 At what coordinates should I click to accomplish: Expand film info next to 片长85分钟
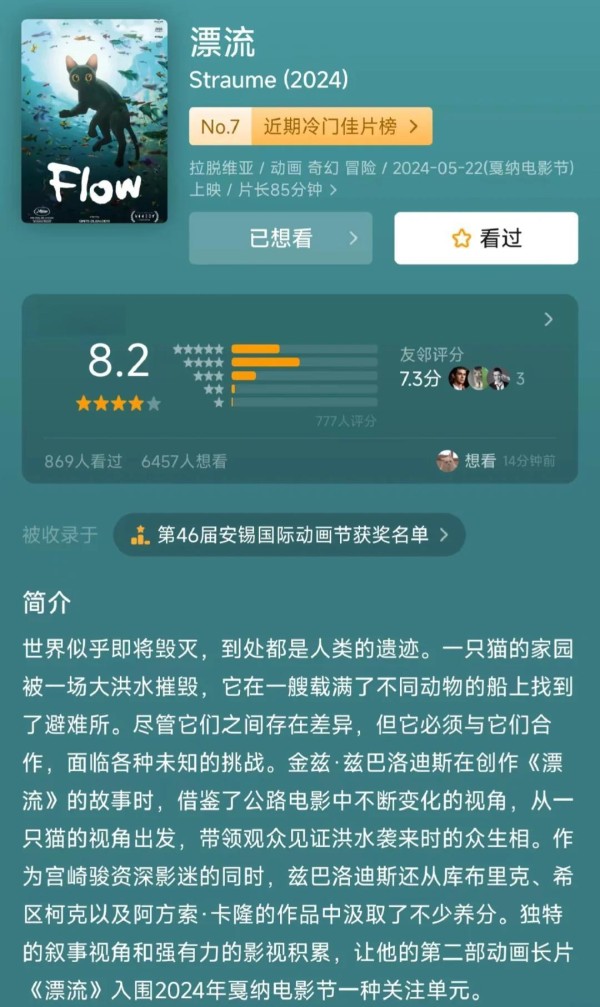click(x=333, y=189)
